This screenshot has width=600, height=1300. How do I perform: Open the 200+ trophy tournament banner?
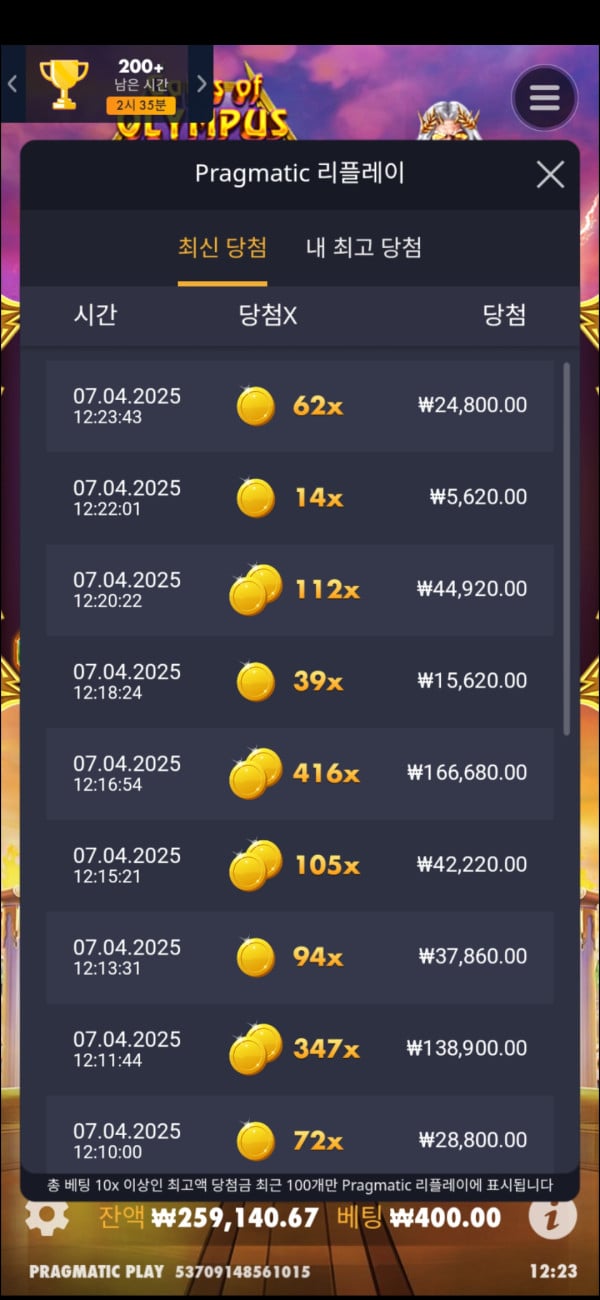pyautogui.click(x=107, y=84)
